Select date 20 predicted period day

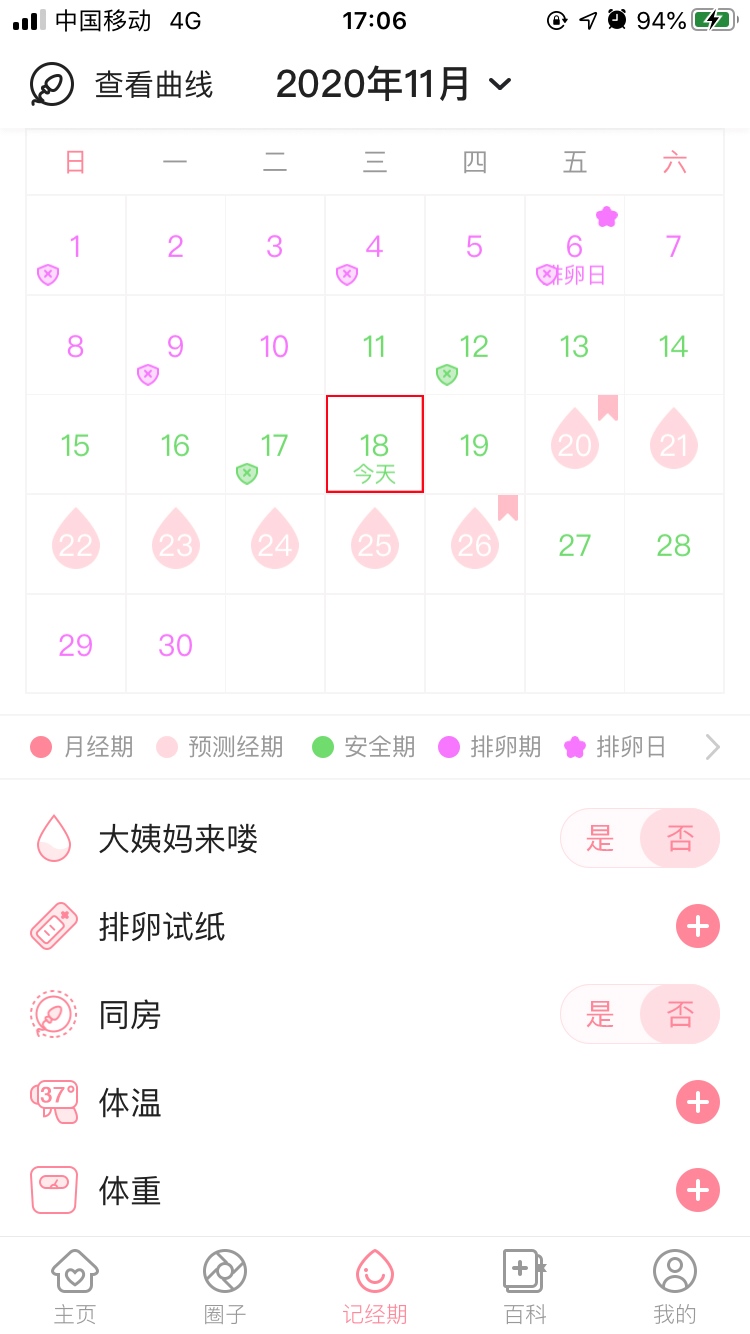[x=575, y=444]
